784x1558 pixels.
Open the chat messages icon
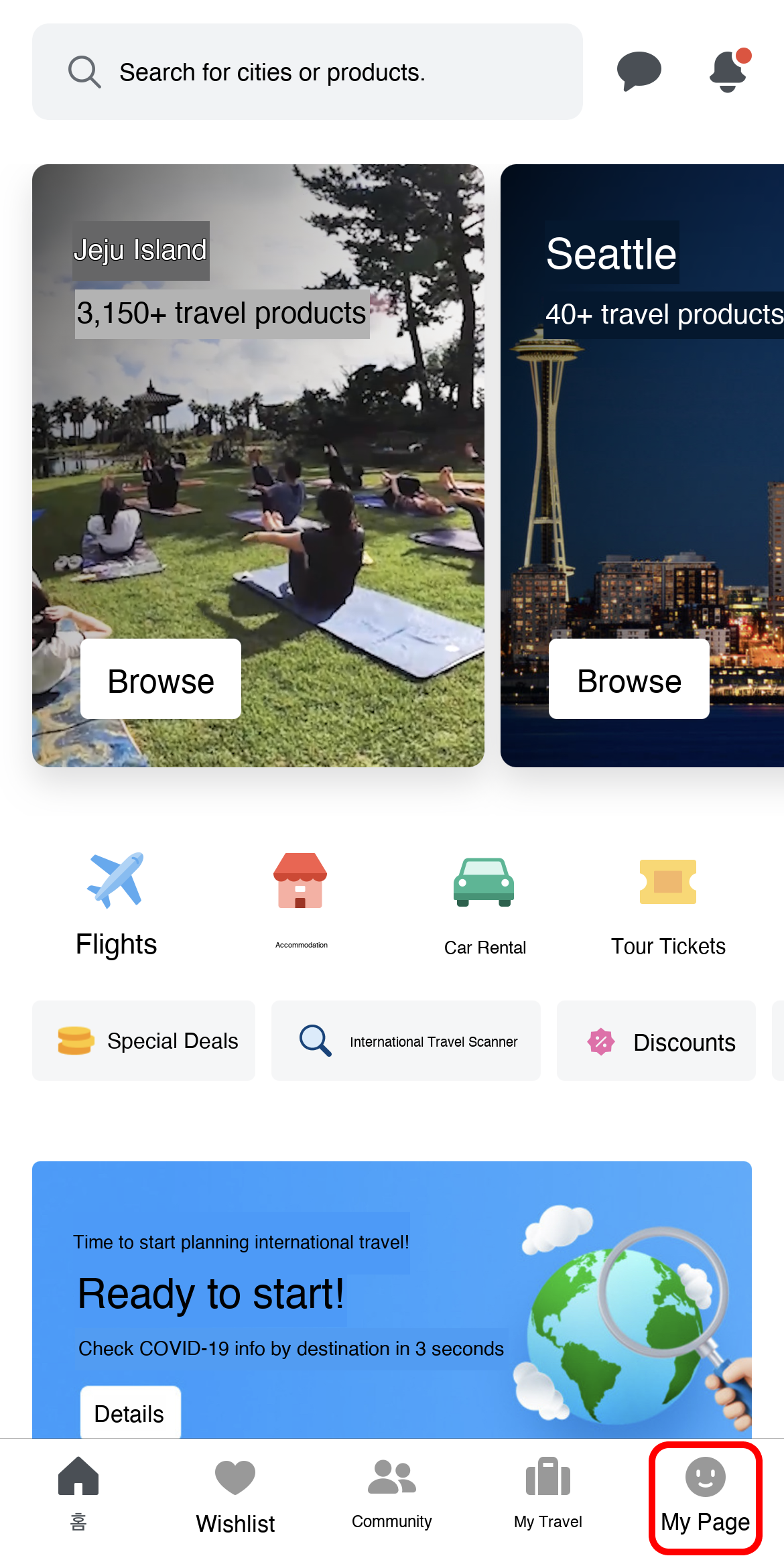point(639,71)
